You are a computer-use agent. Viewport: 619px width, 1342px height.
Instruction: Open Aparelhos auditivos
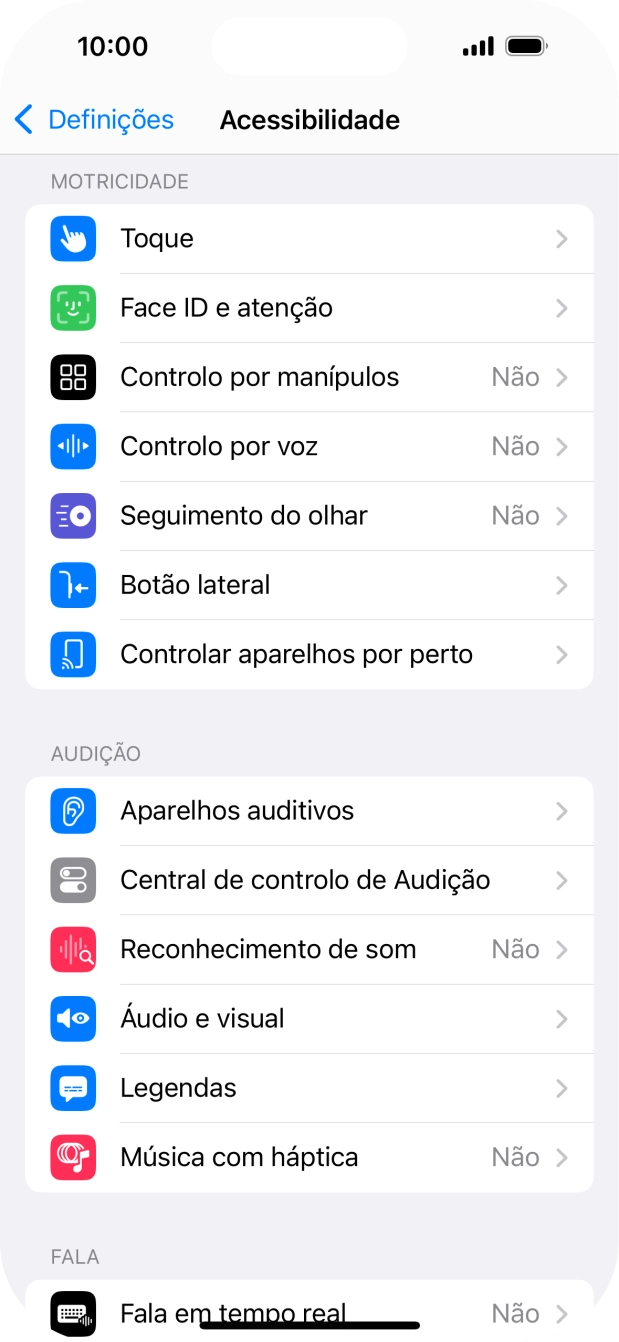309,811
